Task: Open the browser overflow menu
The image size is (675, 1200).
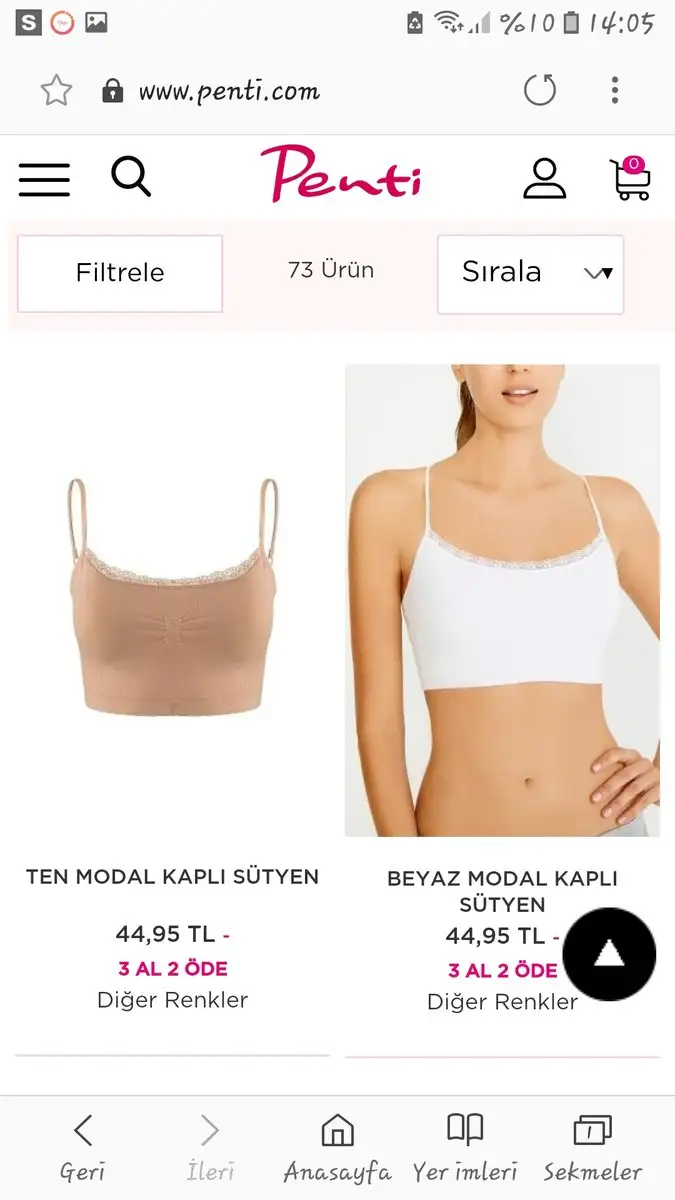Action: click(615, 91)
